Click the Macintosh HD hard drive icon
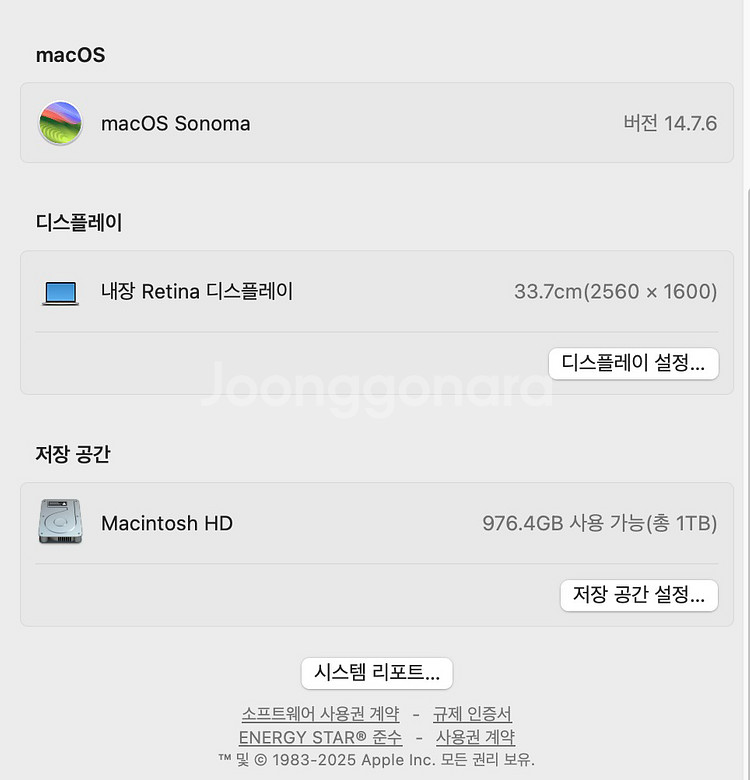 (x=59, y=523)
